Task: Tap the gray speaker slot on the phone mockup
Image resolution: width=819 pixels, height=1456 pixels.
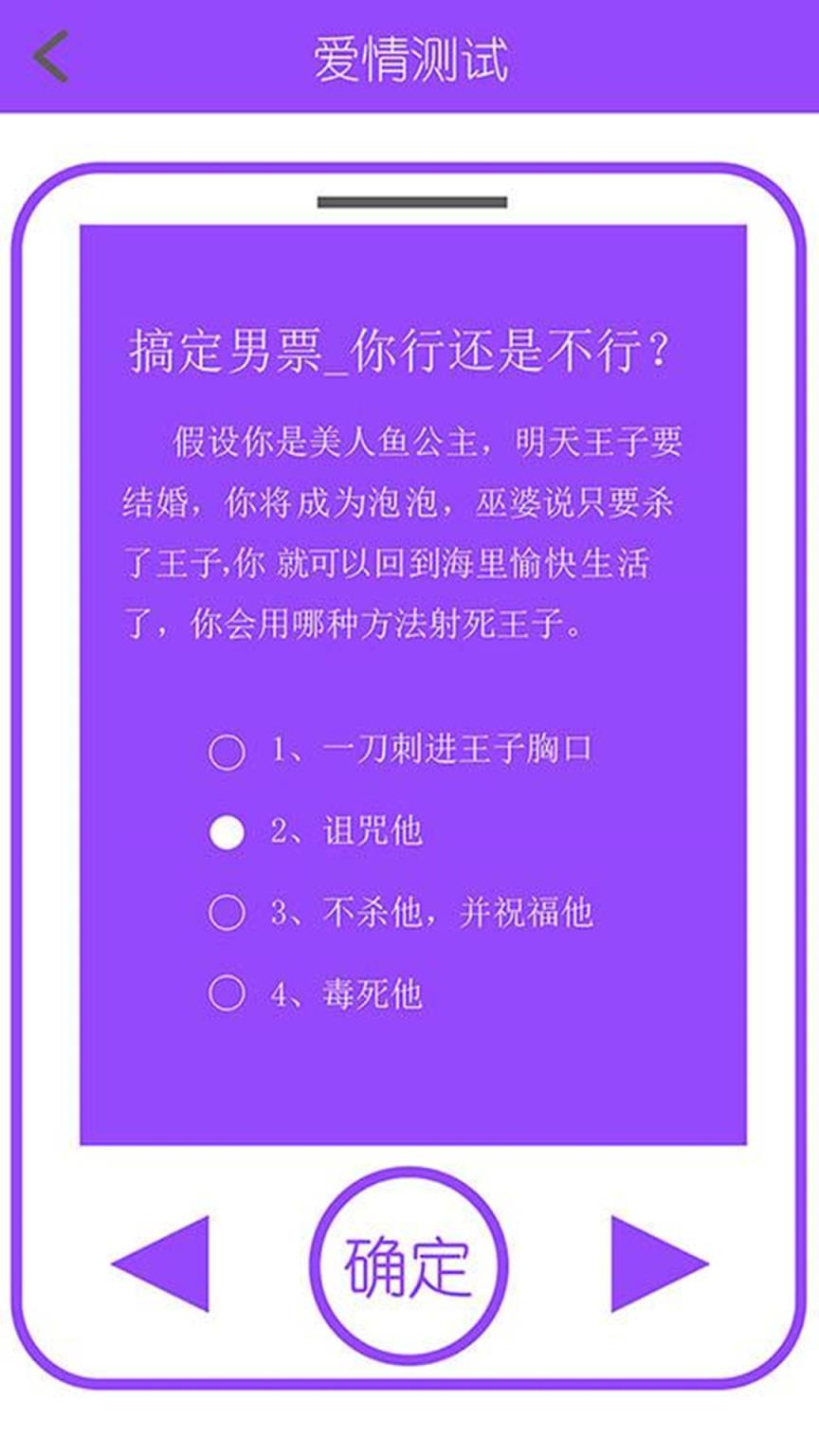Action: pyautogui.click(x=409, y=203)
